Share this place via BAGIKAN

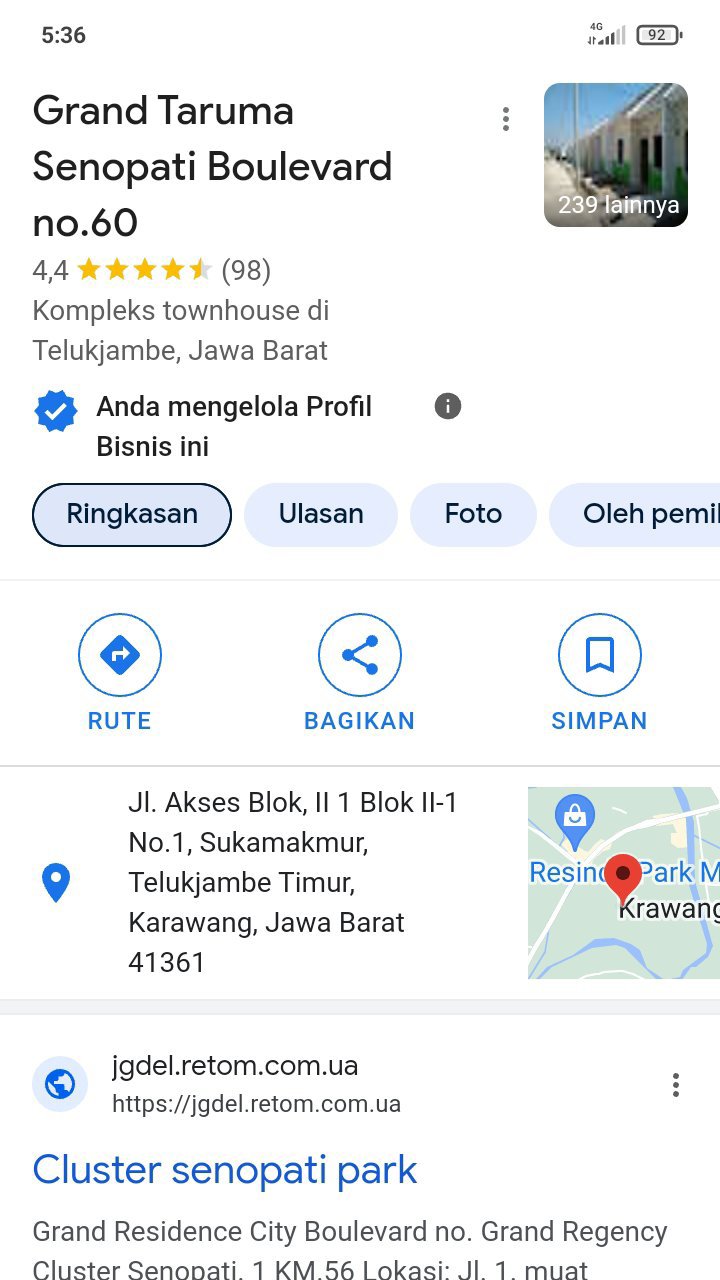coord(360,672)
